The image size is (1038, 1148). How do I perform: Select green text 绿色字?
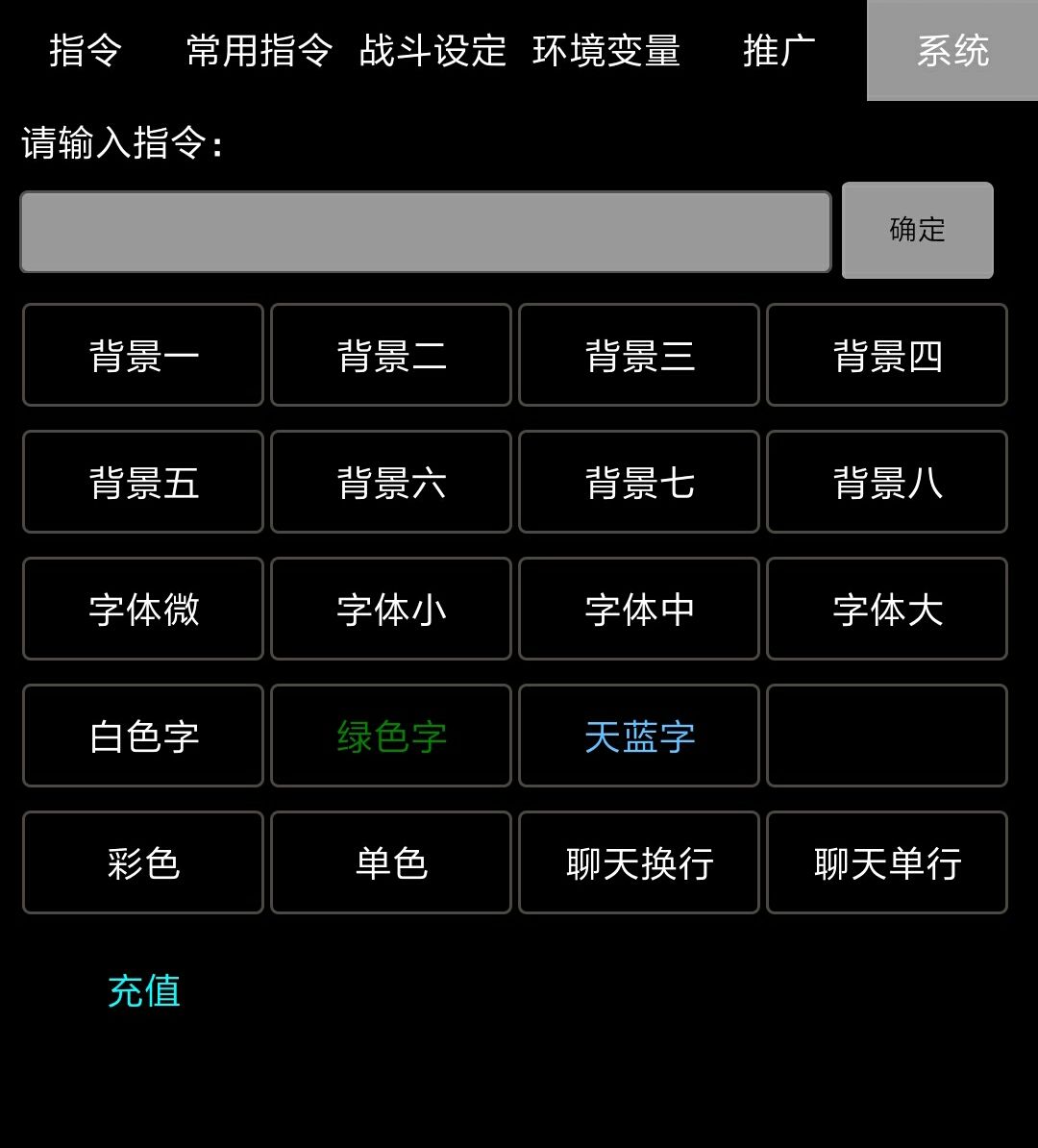(x=390, y=736)
